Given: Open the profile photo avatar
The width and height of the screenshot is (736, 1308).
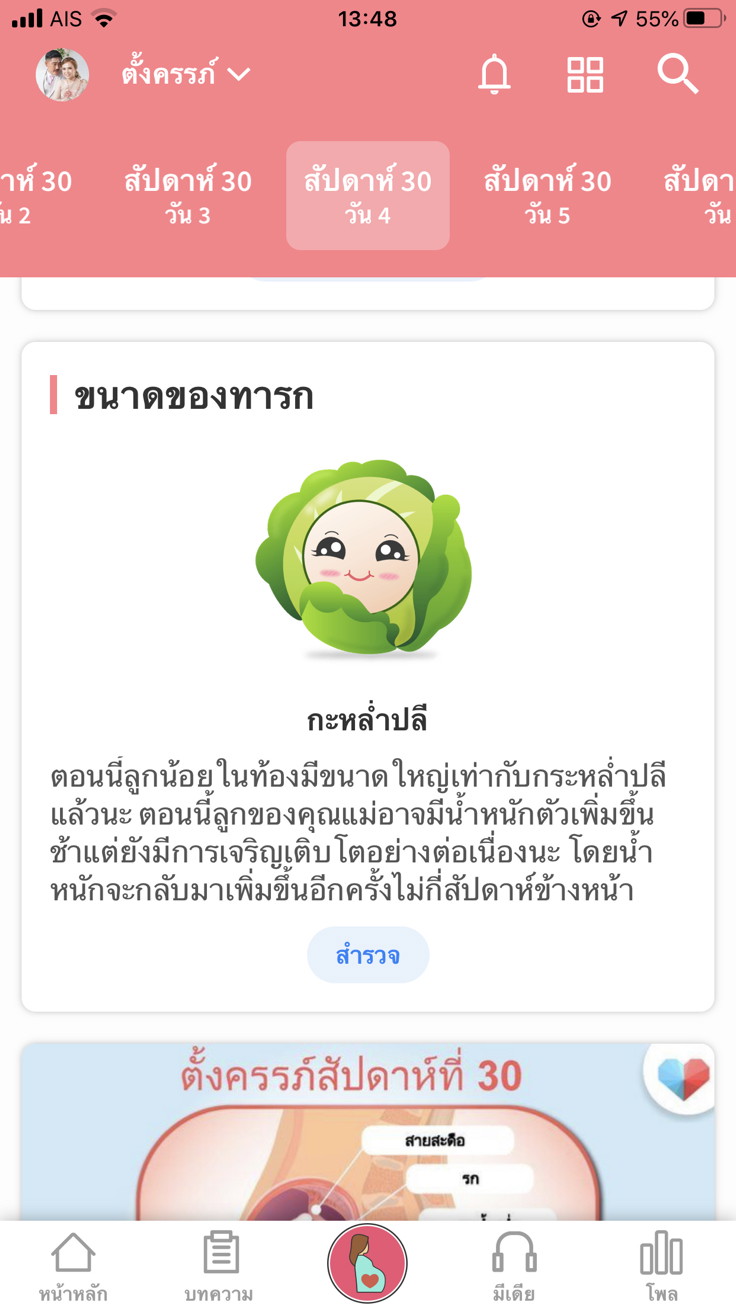Looking at the screenshot, I should pos(62,75).
